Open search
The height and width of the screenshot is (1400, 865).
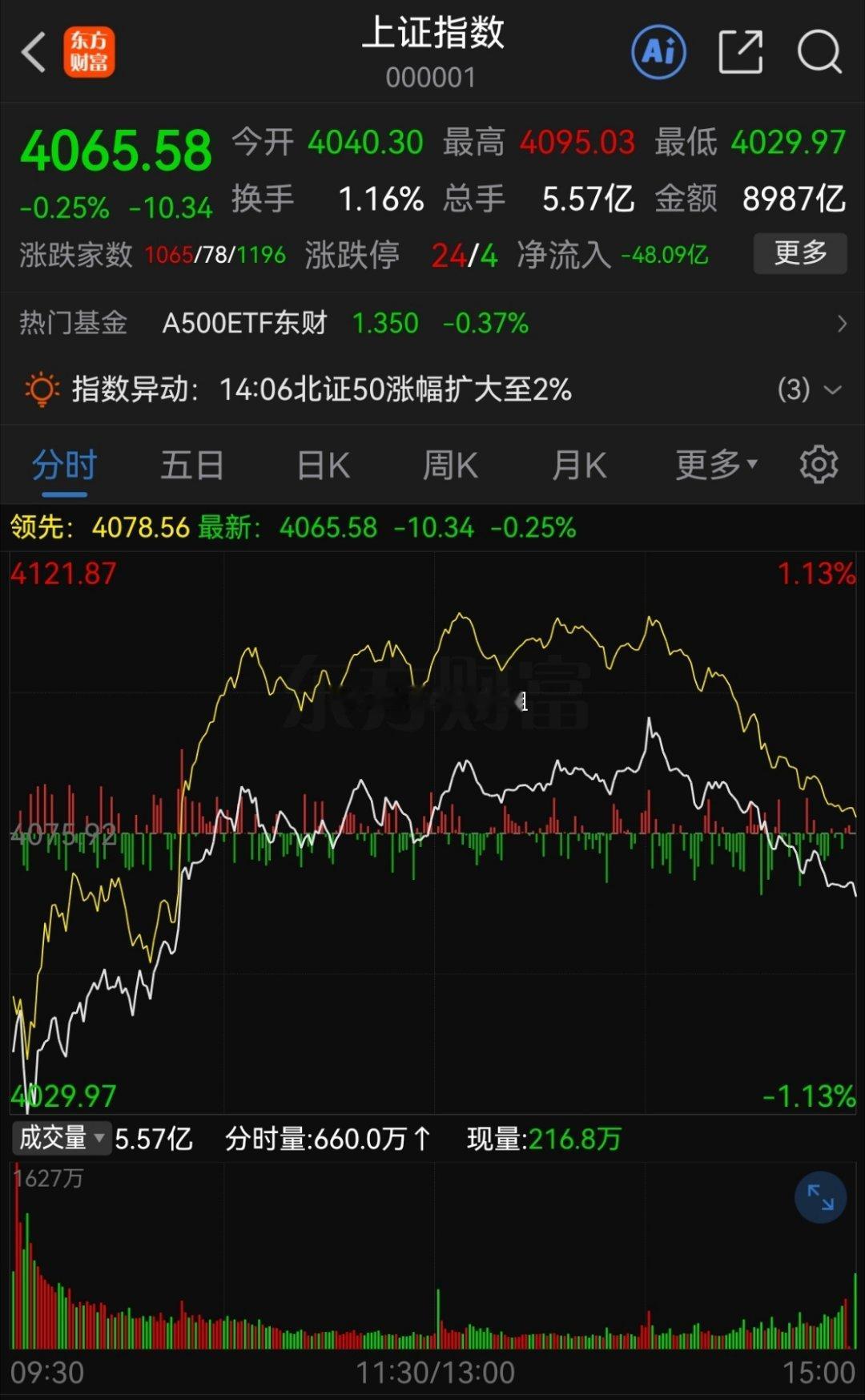click(818, 51)
